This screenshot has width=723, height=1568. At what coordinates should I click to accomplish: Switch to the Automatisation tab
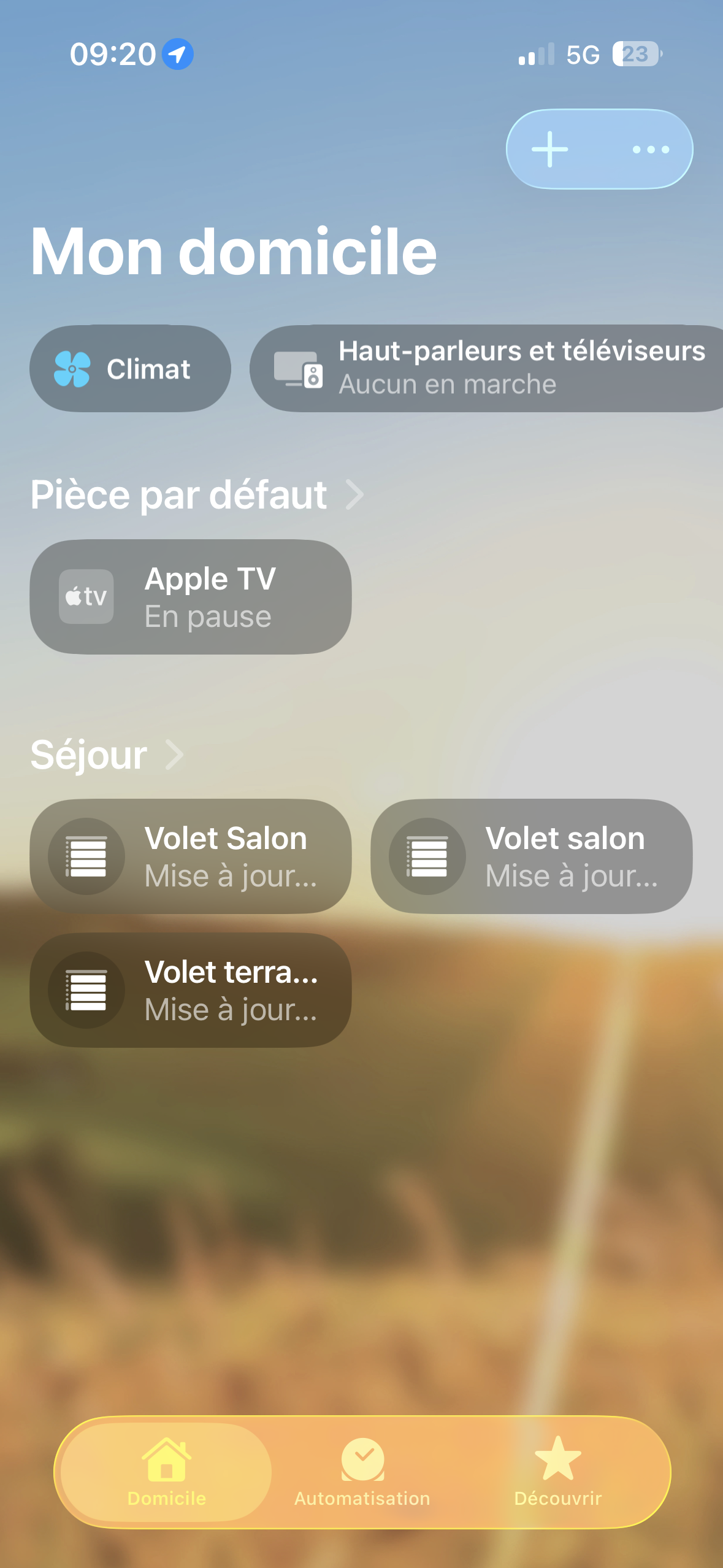click(362, 1472)
